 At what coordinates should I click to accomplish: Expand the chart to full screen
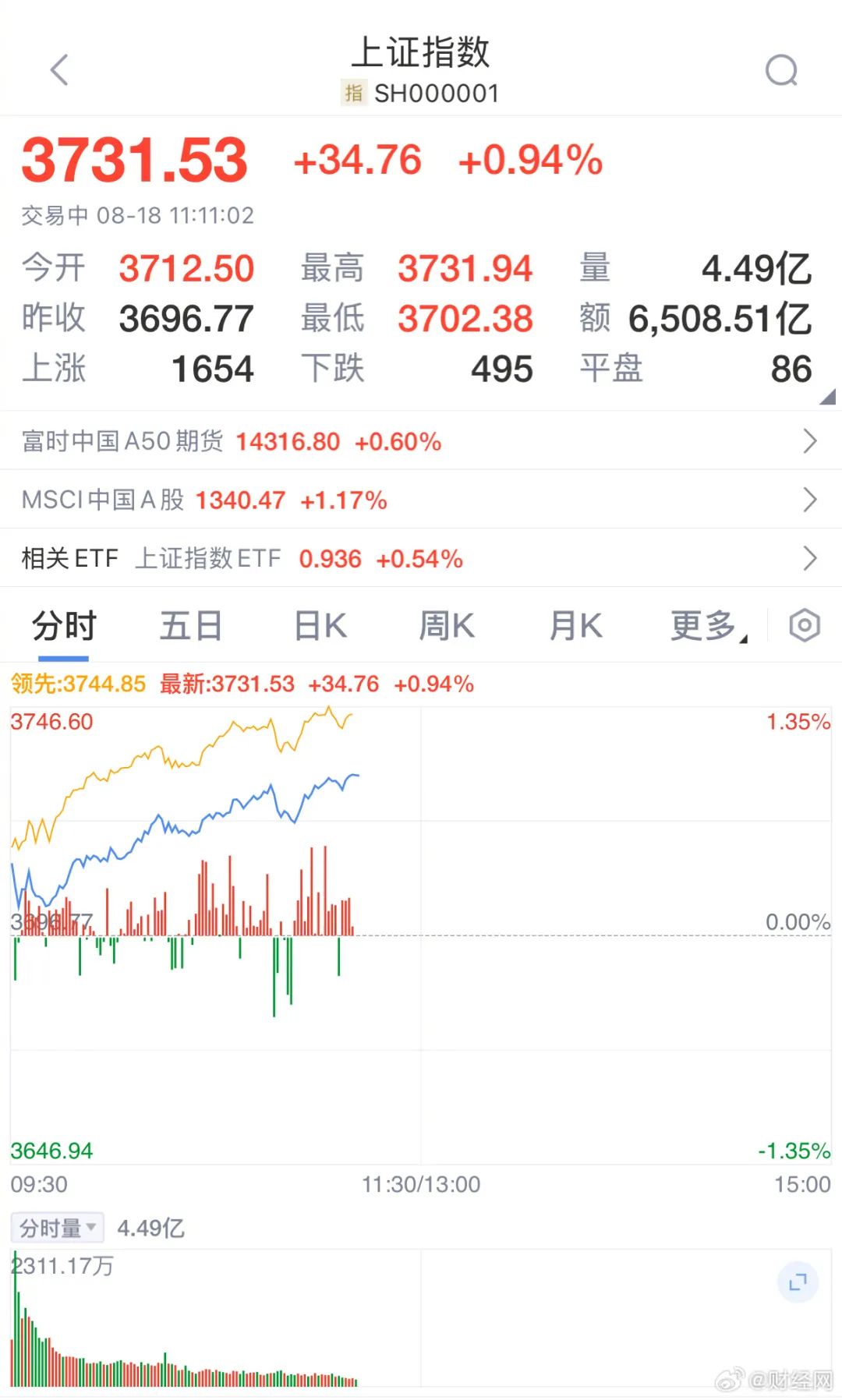tap(798, 1282)
